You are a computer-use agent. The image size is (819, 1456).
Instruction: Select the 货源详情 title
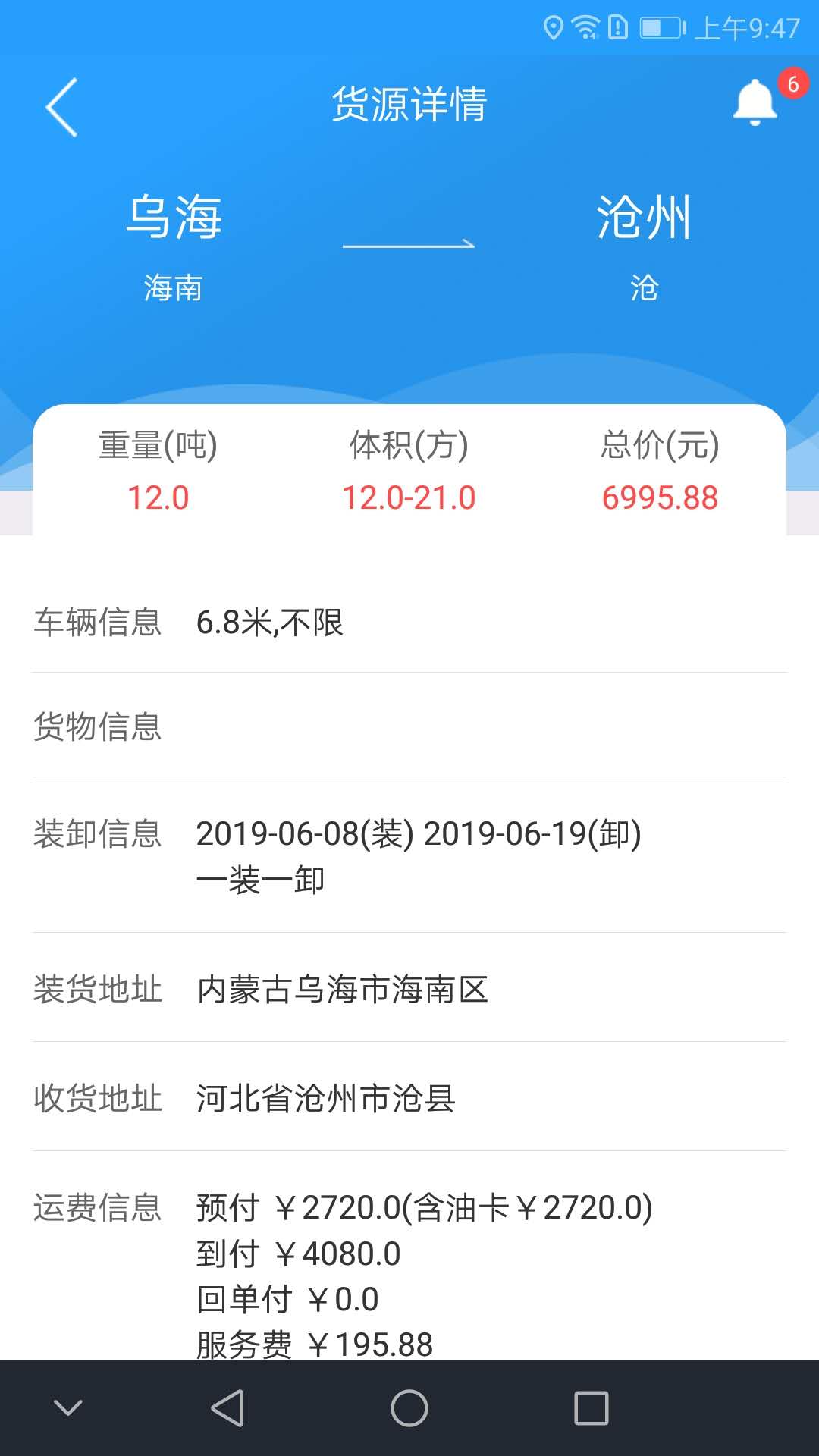pyautogui.click(x=409, y=105)
